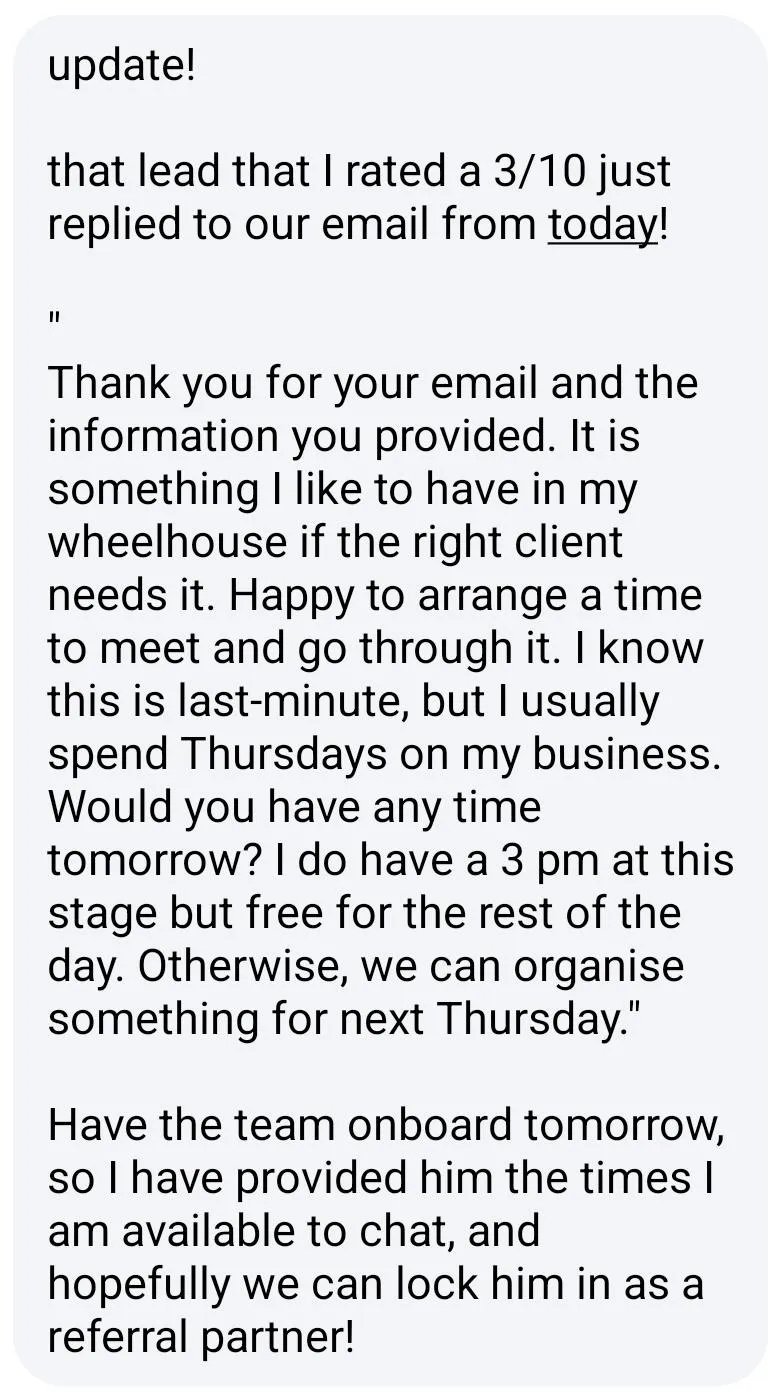Open the underlined "today" link
This screenshot has height=1398, width=784.
[602, 224]
